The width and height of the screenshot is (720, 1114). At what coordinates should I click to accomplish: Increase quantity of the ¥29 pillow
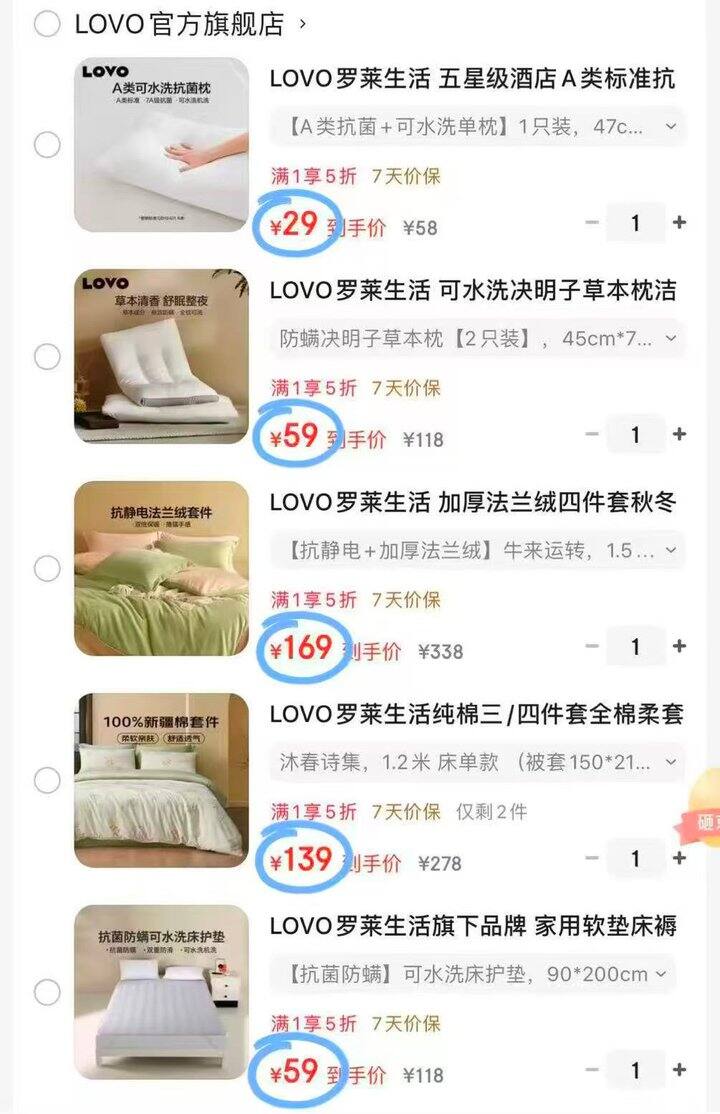[679, 223]
